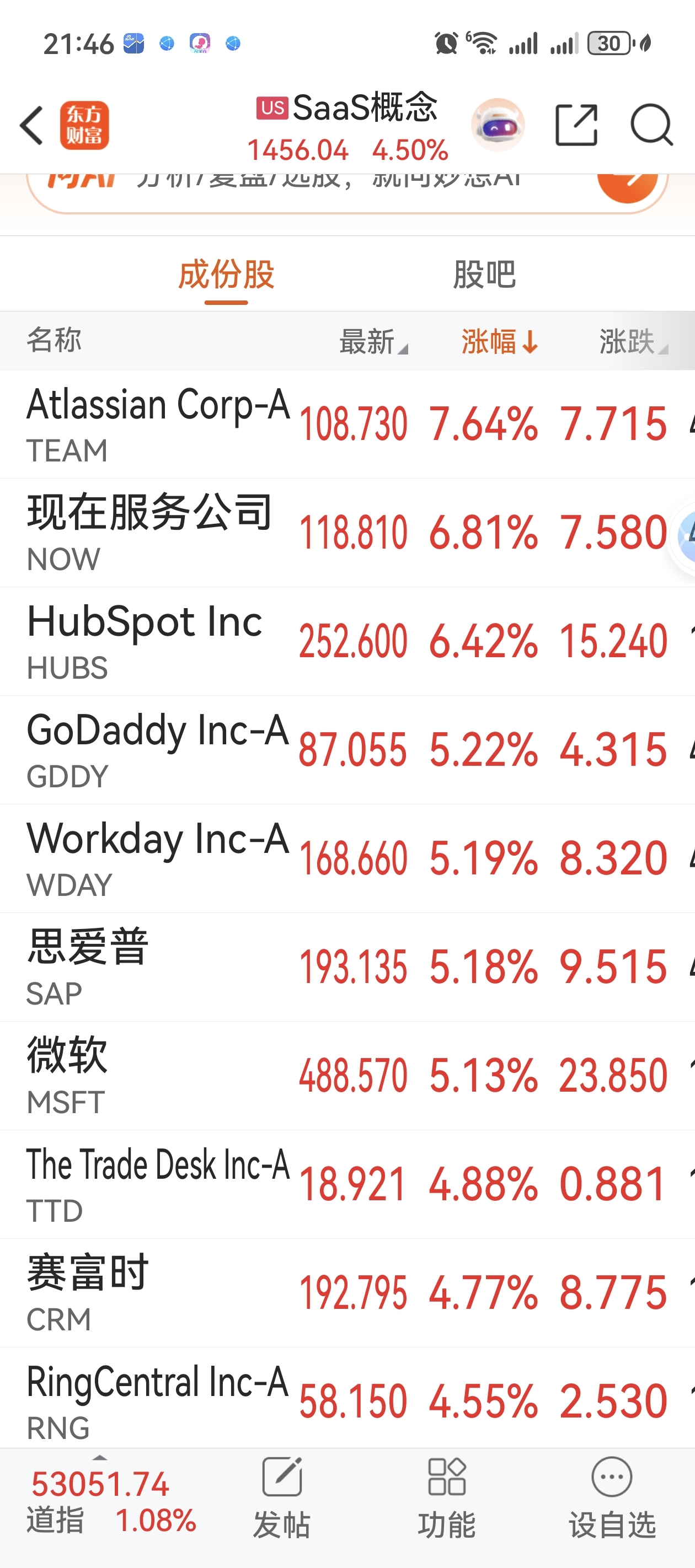Open the AI assistant robot icon
This screenshot has height=1568, width=695.
pos(498,125)
